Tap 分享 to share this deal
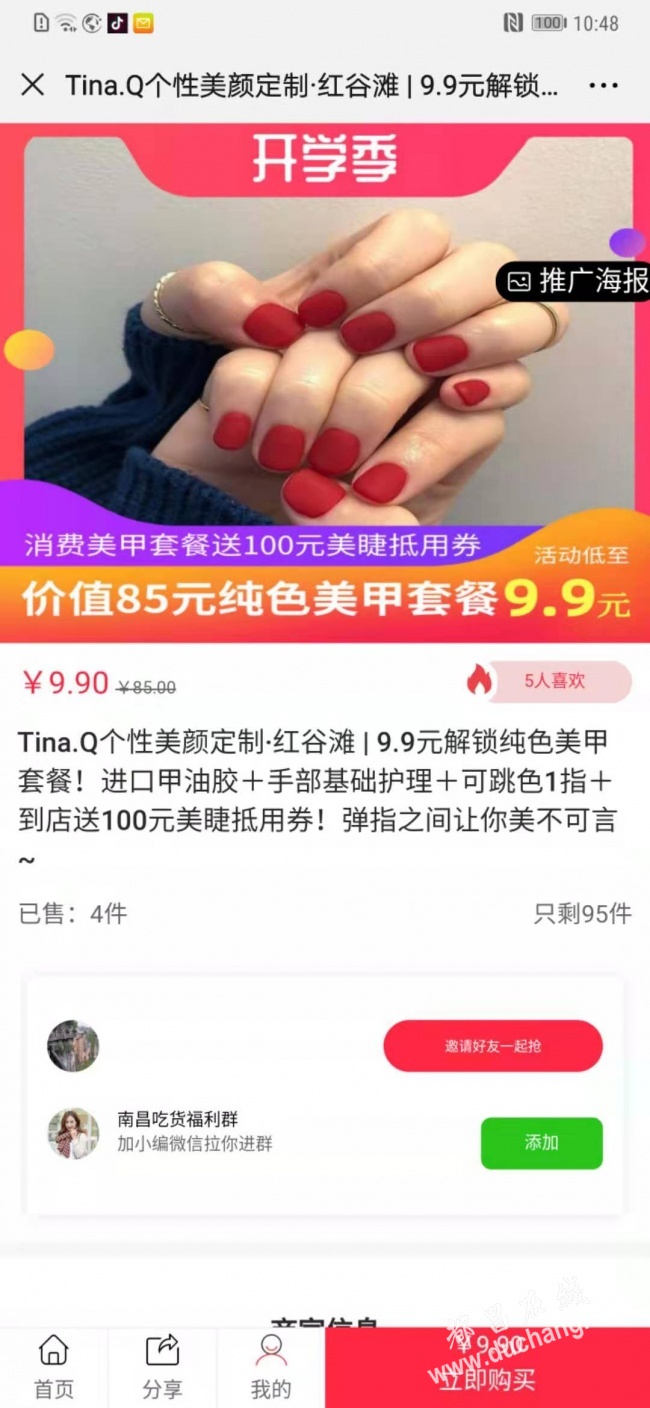This screenshot has width=650, height=1408. click(x=162, y=1366)
